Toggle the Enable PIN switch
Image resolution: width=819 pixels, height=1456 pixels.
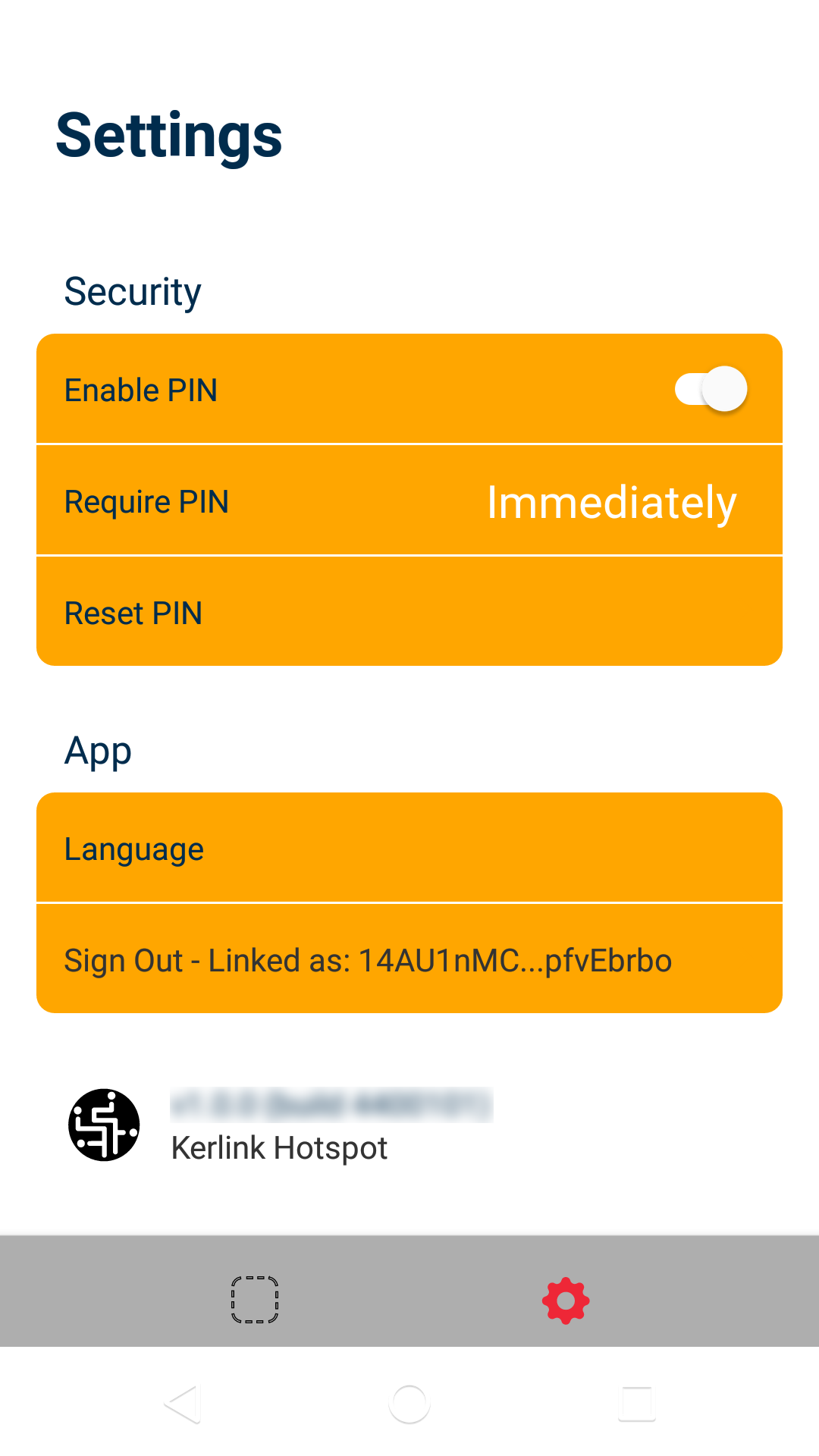711,390
